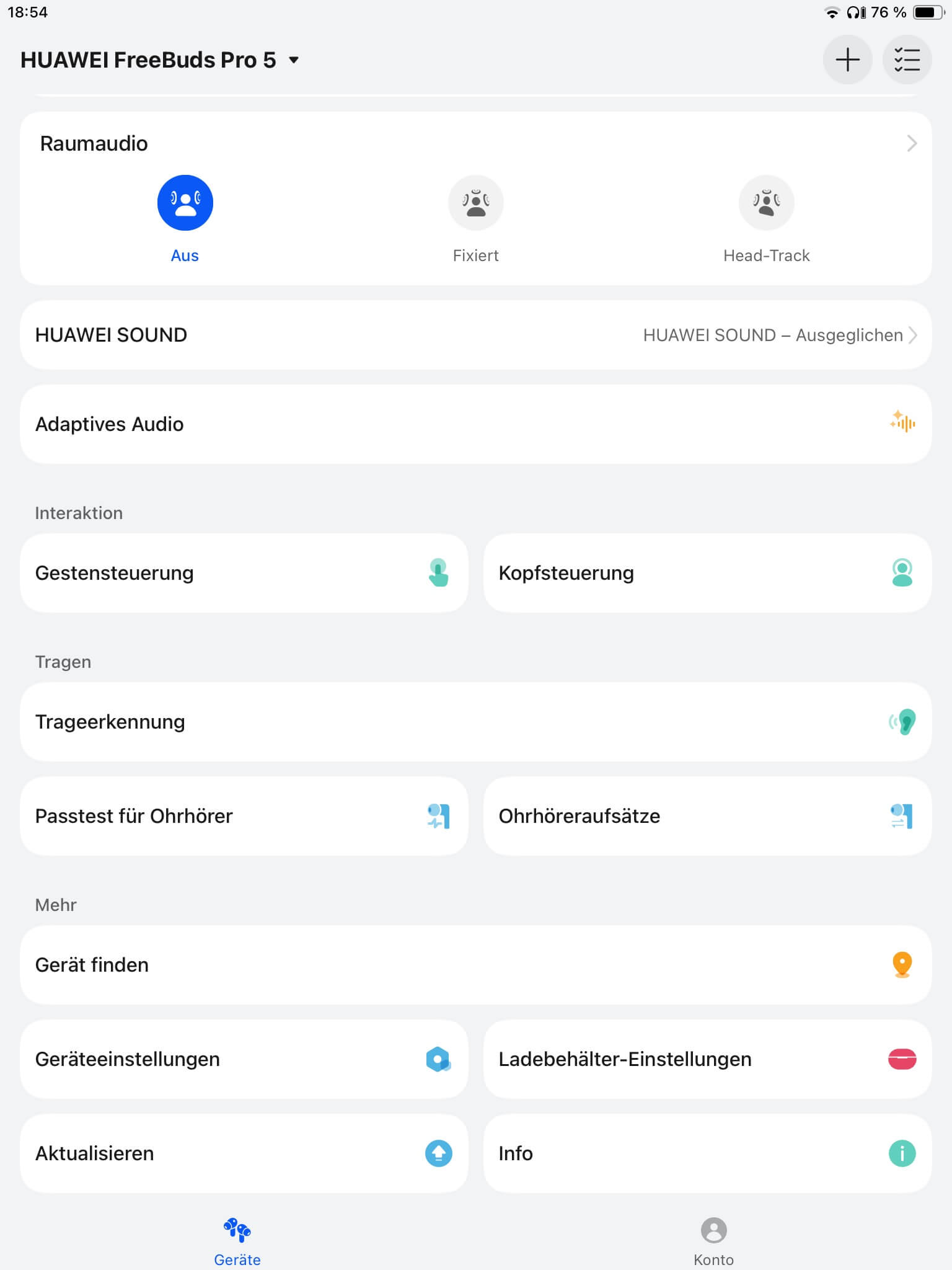Open Trageerkennung settings

click(x=475, y=722)
